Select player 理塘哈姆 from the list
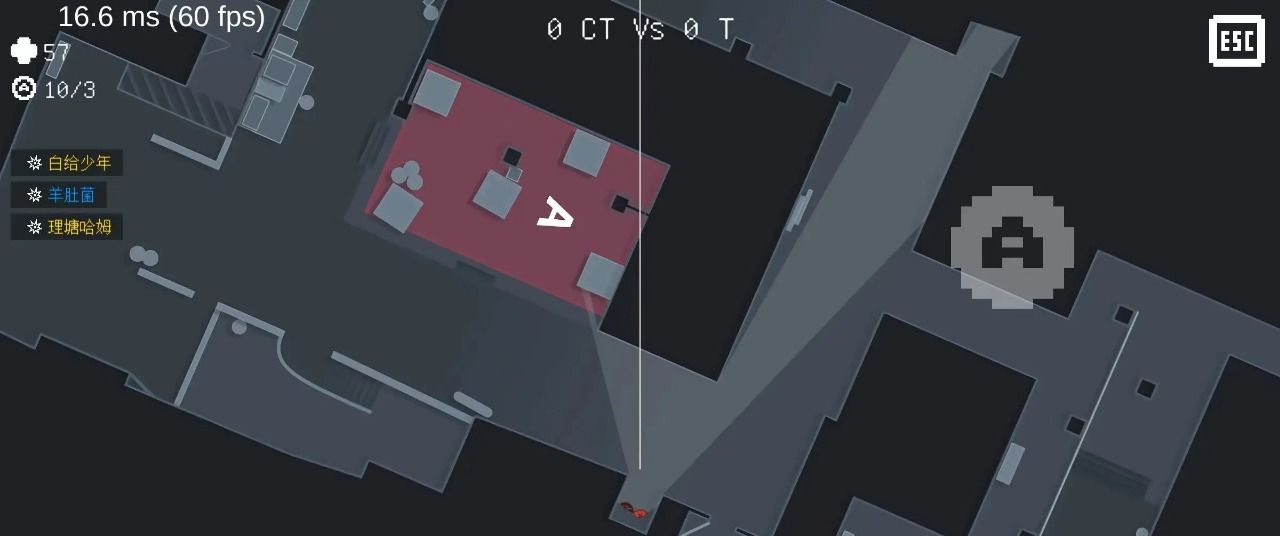Screen dimensions: 1280x536 tap(68, 227)
